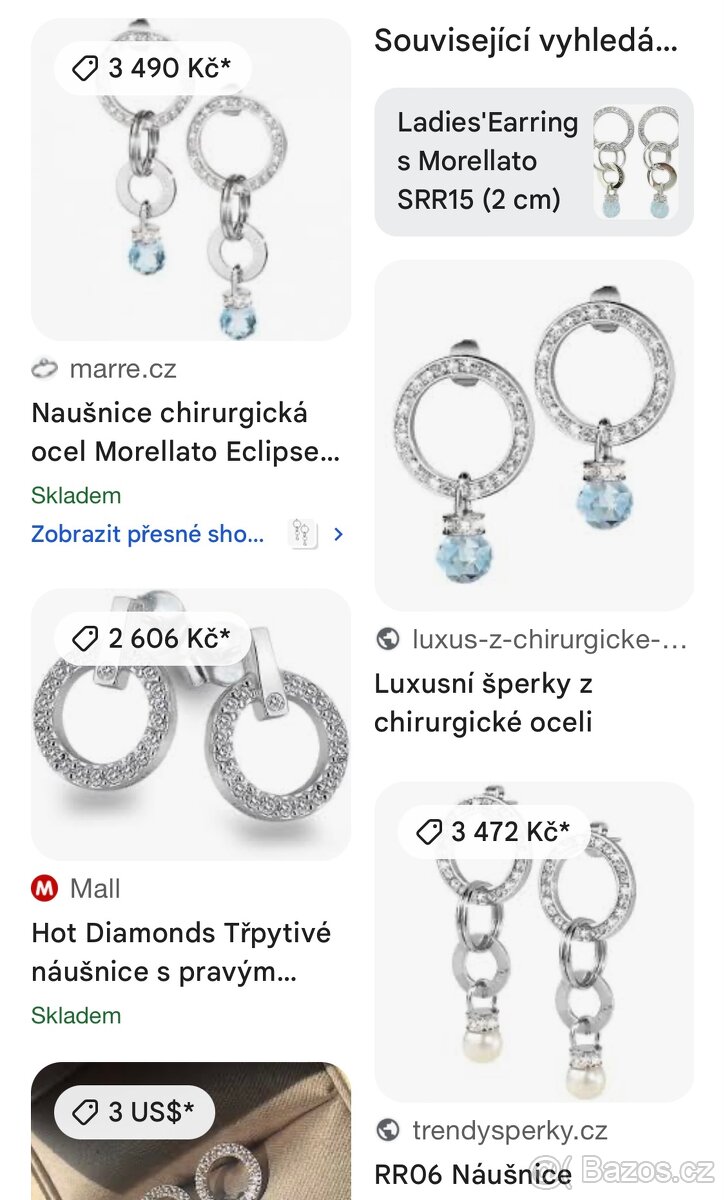Click the price tag icon showing 3 US$
This screenshot has width=725, height=1200.
coord(84,1110)
